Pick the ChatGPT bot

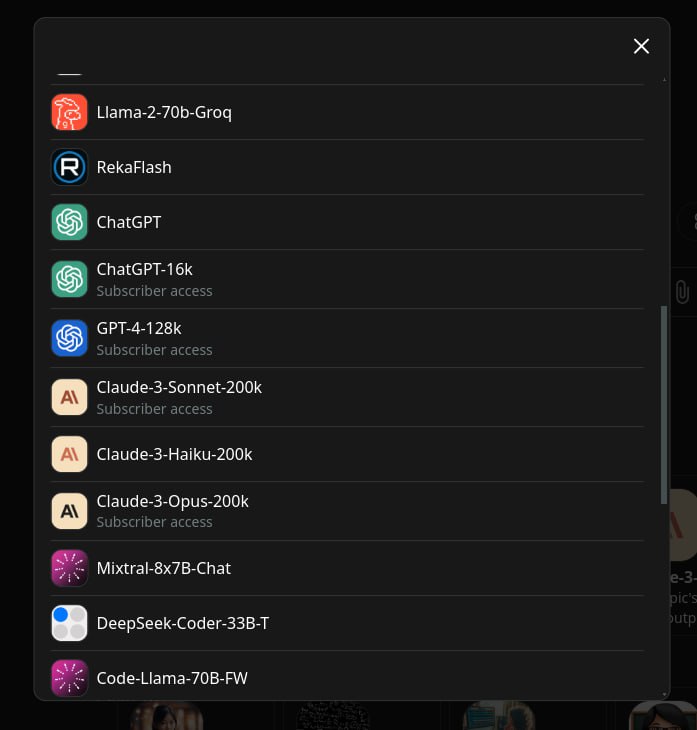coord(129,222)
